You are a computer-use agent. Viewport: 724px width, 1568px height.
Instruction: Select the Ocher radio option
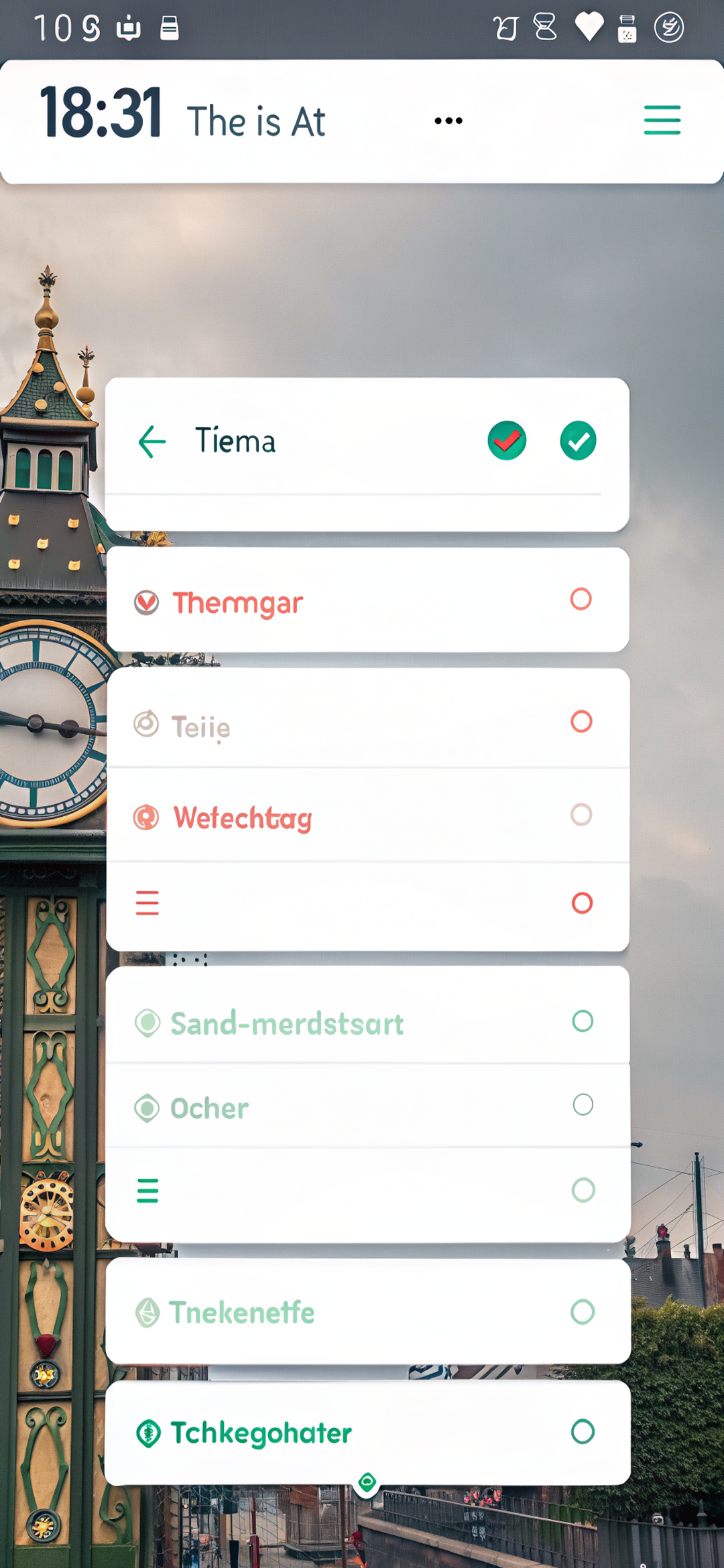click(x=583, y=1104)
